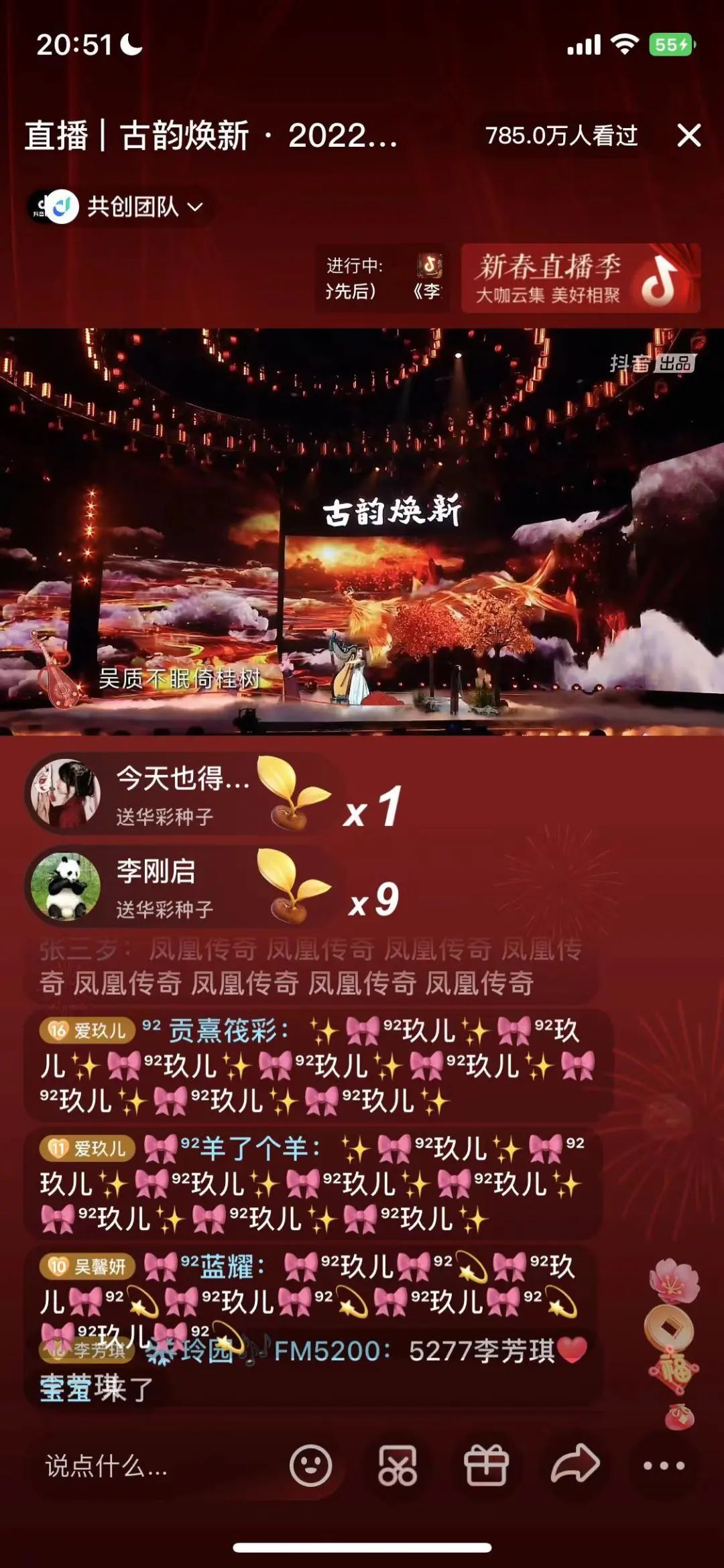Open the three-dot more options menu

(x=664, y=1465)
